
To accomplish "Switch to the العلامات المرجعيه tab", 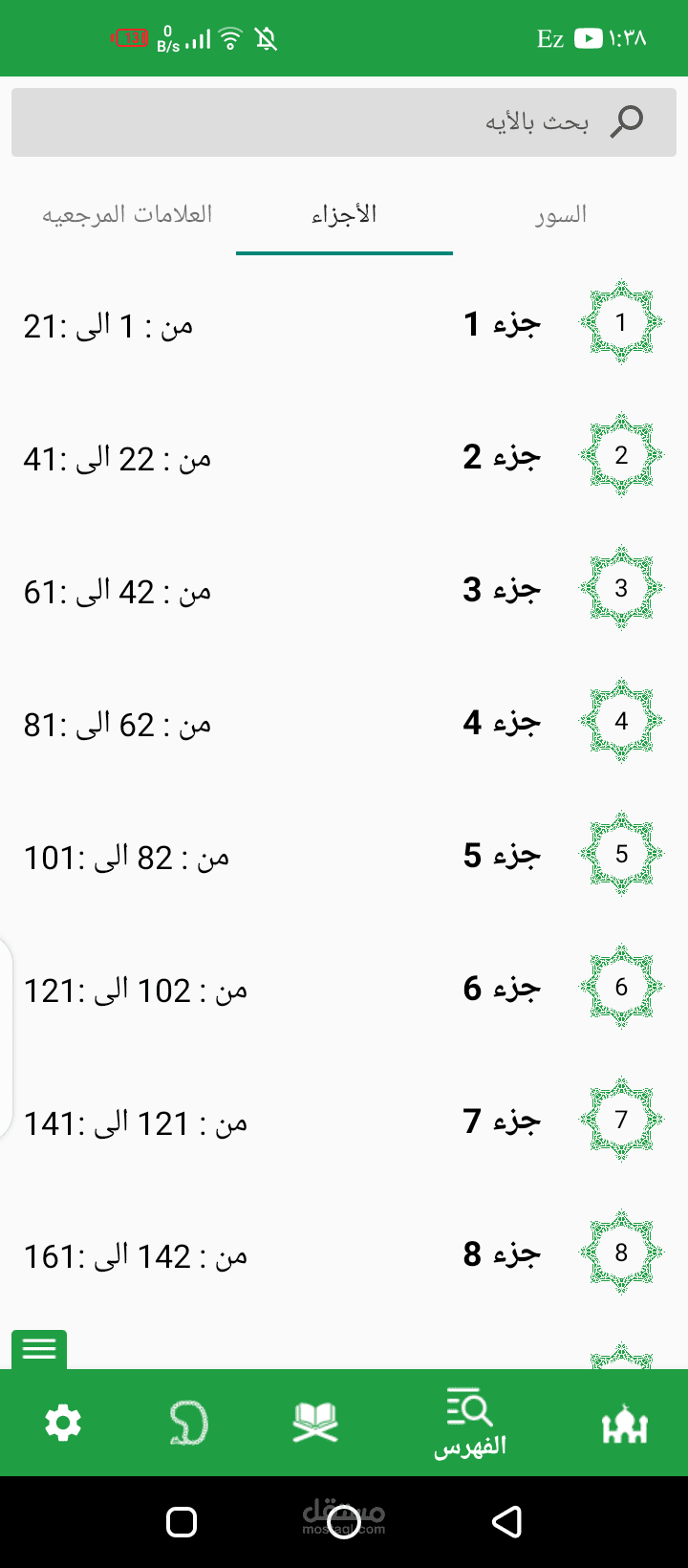I will [127, 215].
